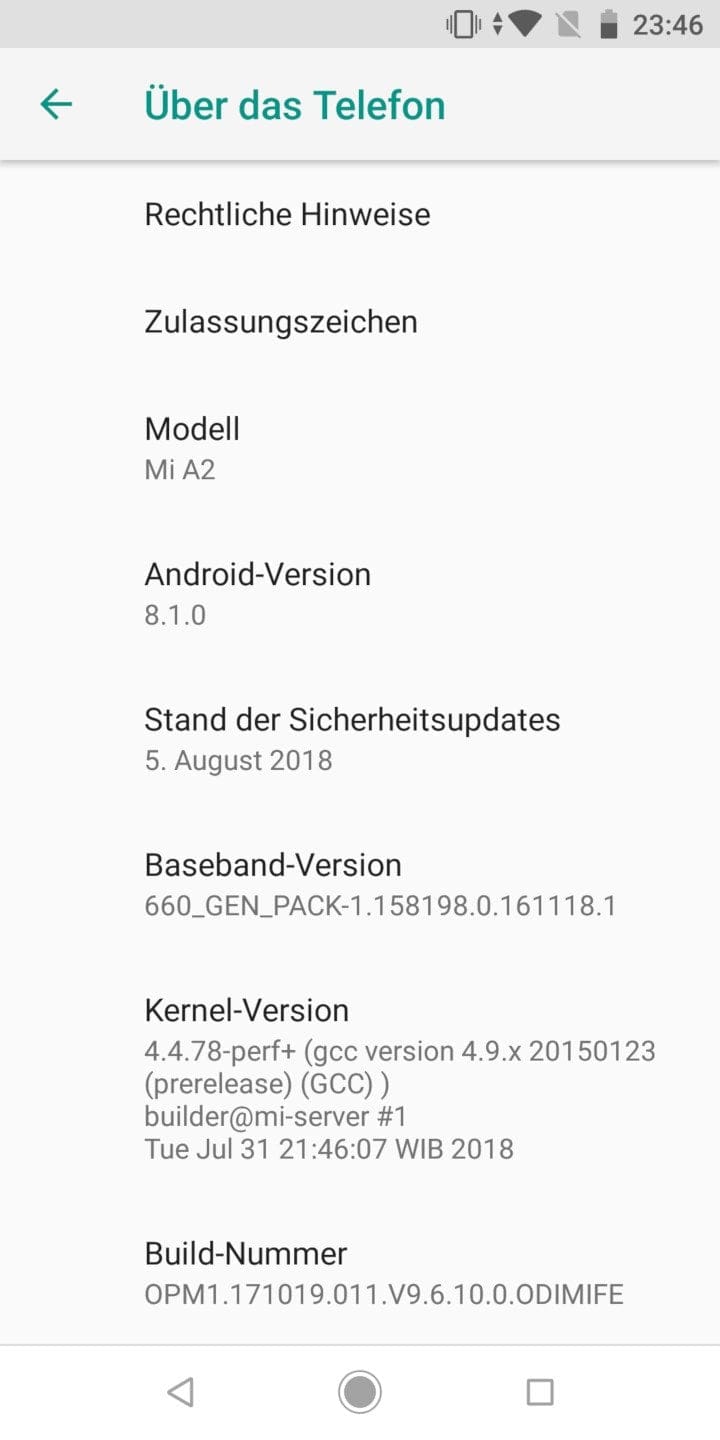Tap the Modell row showing Mi A2
The image size is (720, 1440).
[x=360, y=449]
